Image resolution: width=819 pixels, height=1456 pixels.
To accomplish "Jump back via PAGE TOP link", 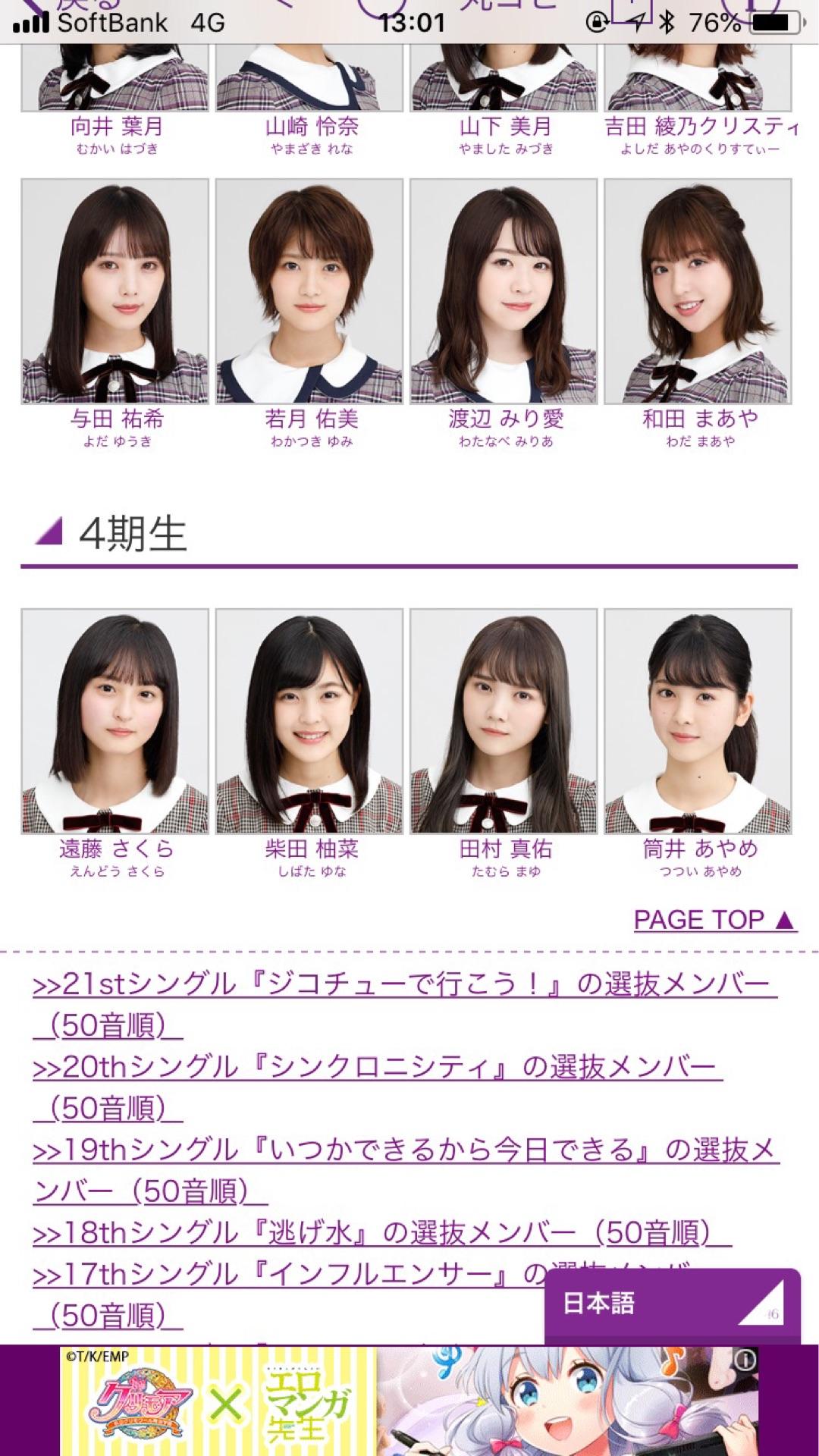I will pos(714,919).
